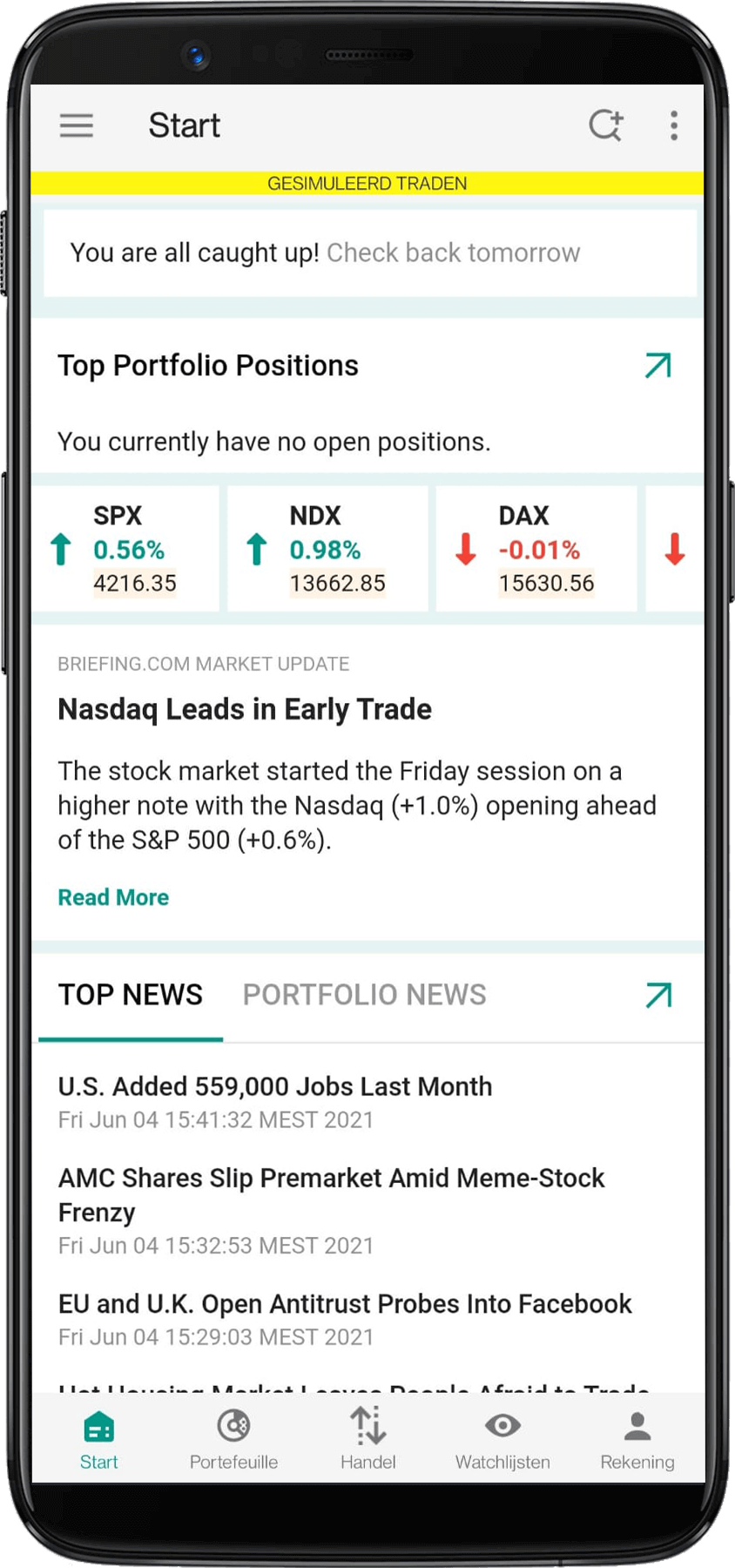The width and height of the screenshot is (735, 1568).
Task: Tap the DAX index red down arrow card
Action: coord(536,549)
